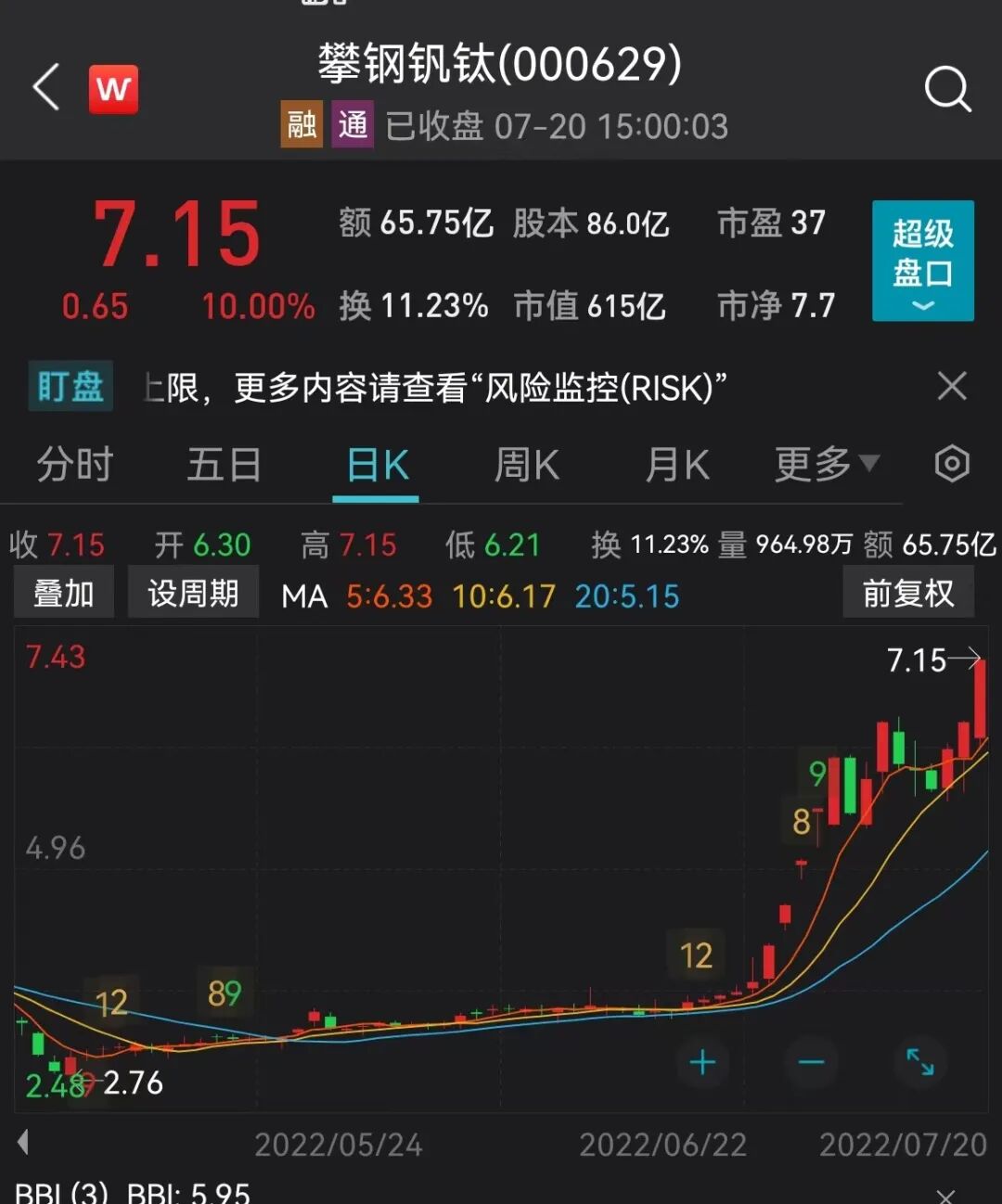This screenshot has height=1204, width=1002.
Task: Close the BBI indicator panel
Action: pyautogui.click(x=944, y=1195)
